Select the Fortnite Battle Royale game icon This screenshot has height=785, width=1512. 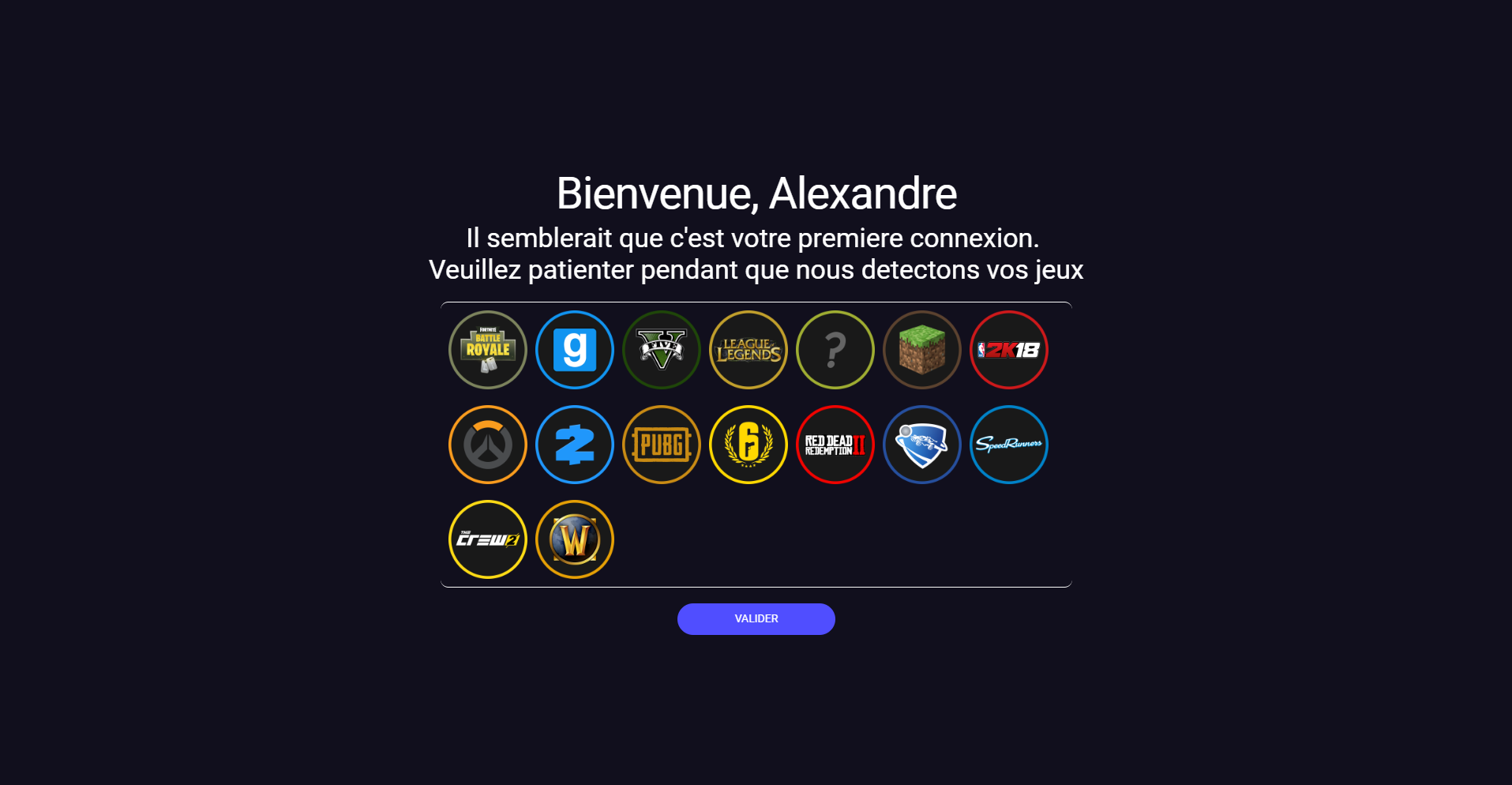[488, 350]
